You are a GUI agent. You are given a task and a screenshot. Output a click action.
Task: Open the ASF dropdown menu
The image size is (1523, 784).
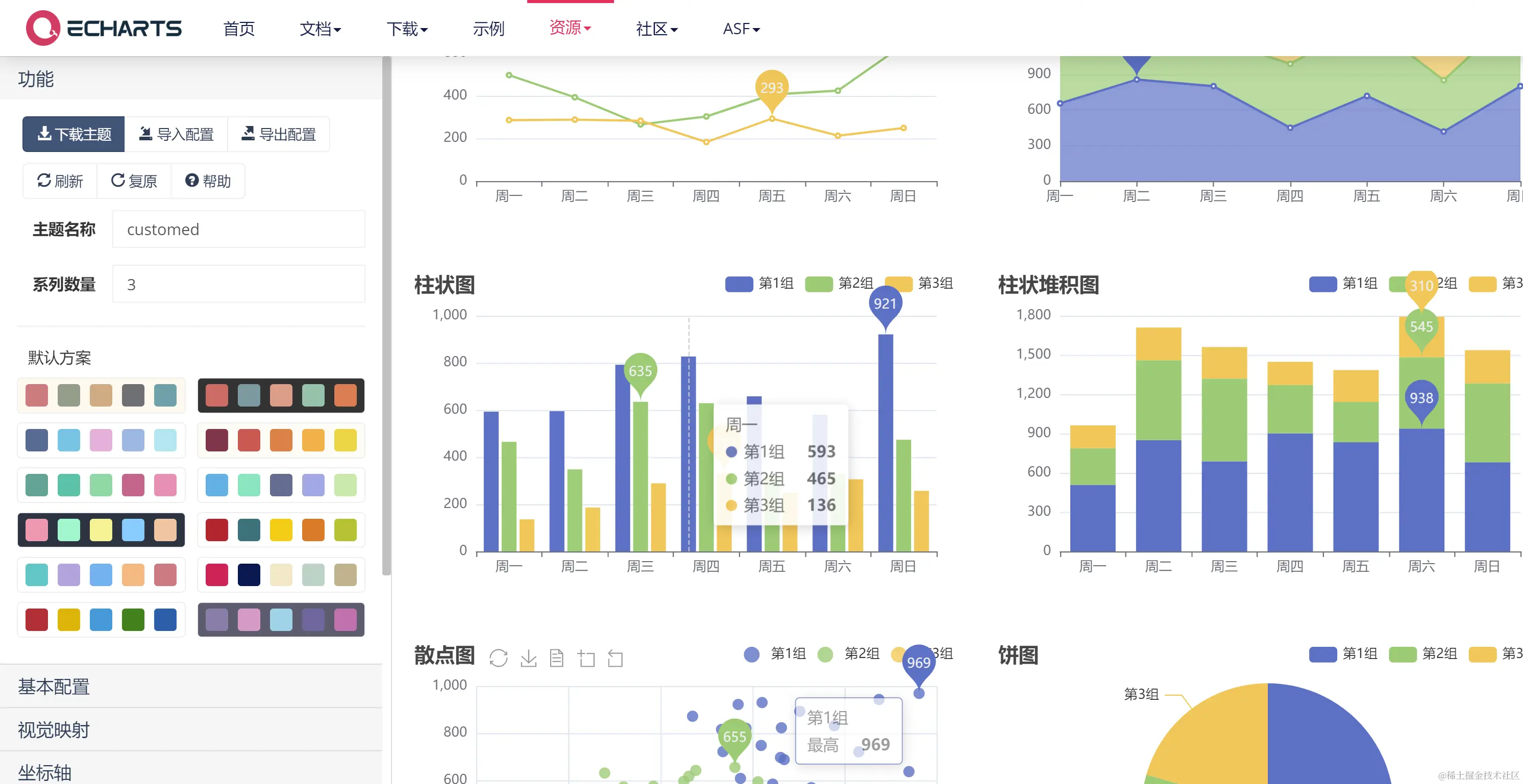(x=741, y=29)
